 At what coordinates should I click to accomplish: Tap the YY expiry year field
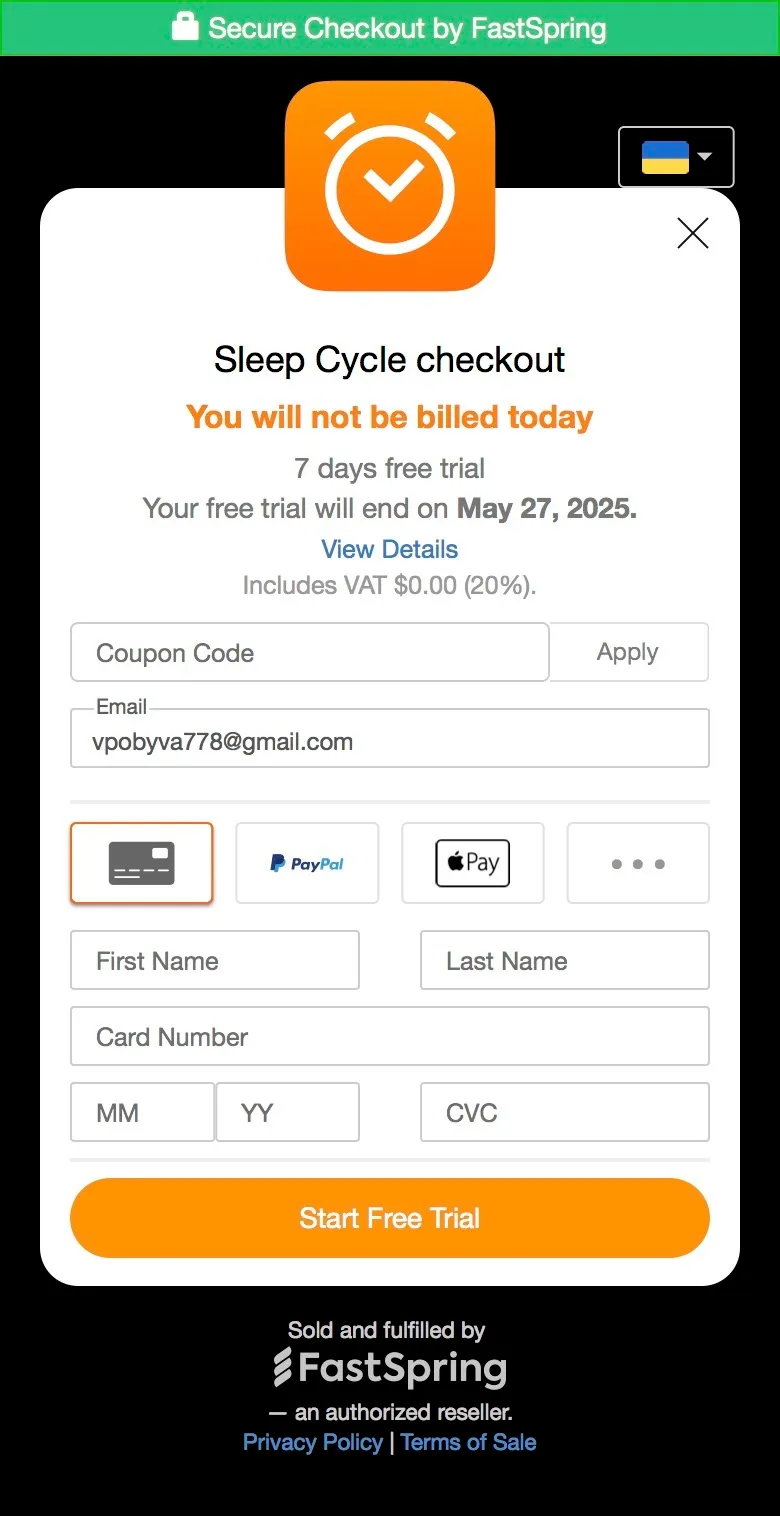click(288, 1112)
